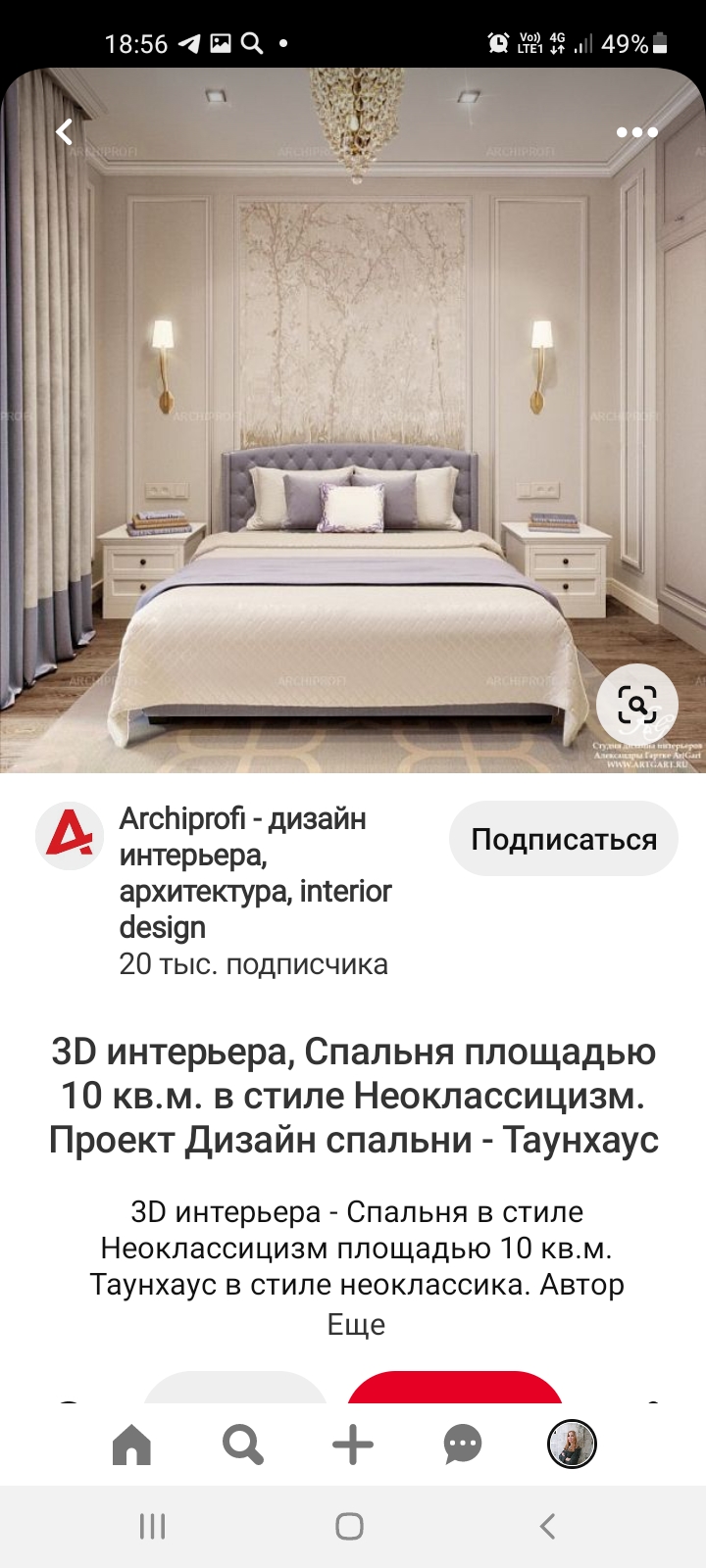Open the bedroom pin image
The height and width of the screenshot is (1568, 706).
353,420
